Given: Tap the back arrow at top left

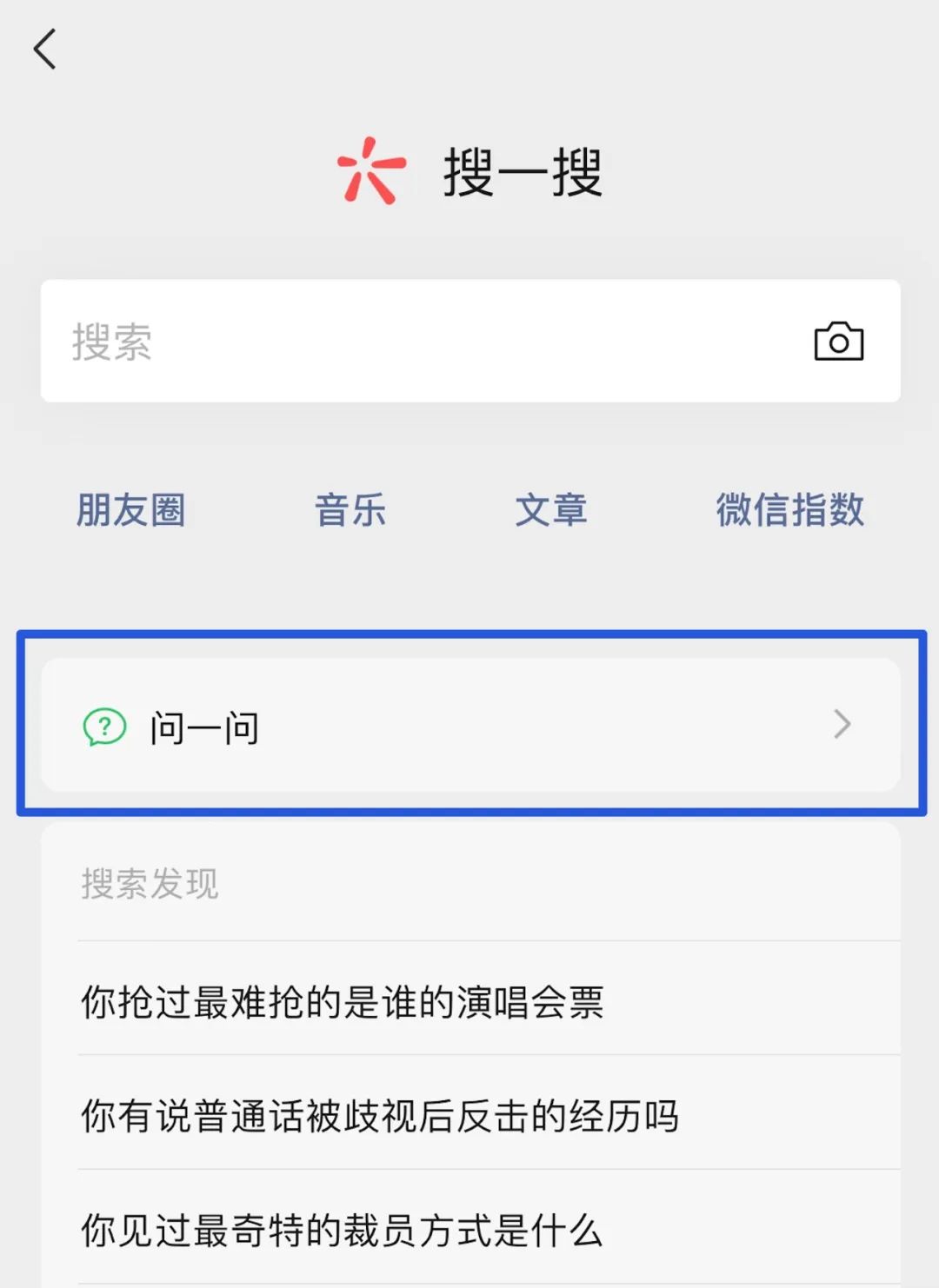Looking at the screenshot, I should (45, 50).
